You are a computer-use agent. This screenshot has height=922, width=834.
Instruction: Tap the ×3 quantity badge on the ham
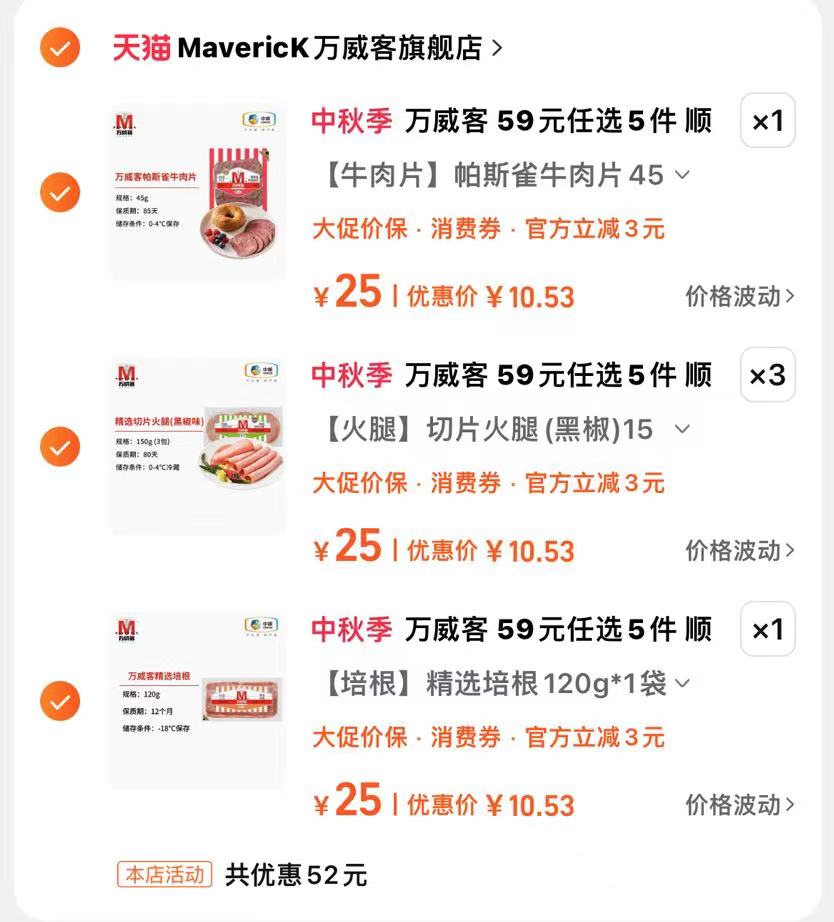tap(768, 375)
